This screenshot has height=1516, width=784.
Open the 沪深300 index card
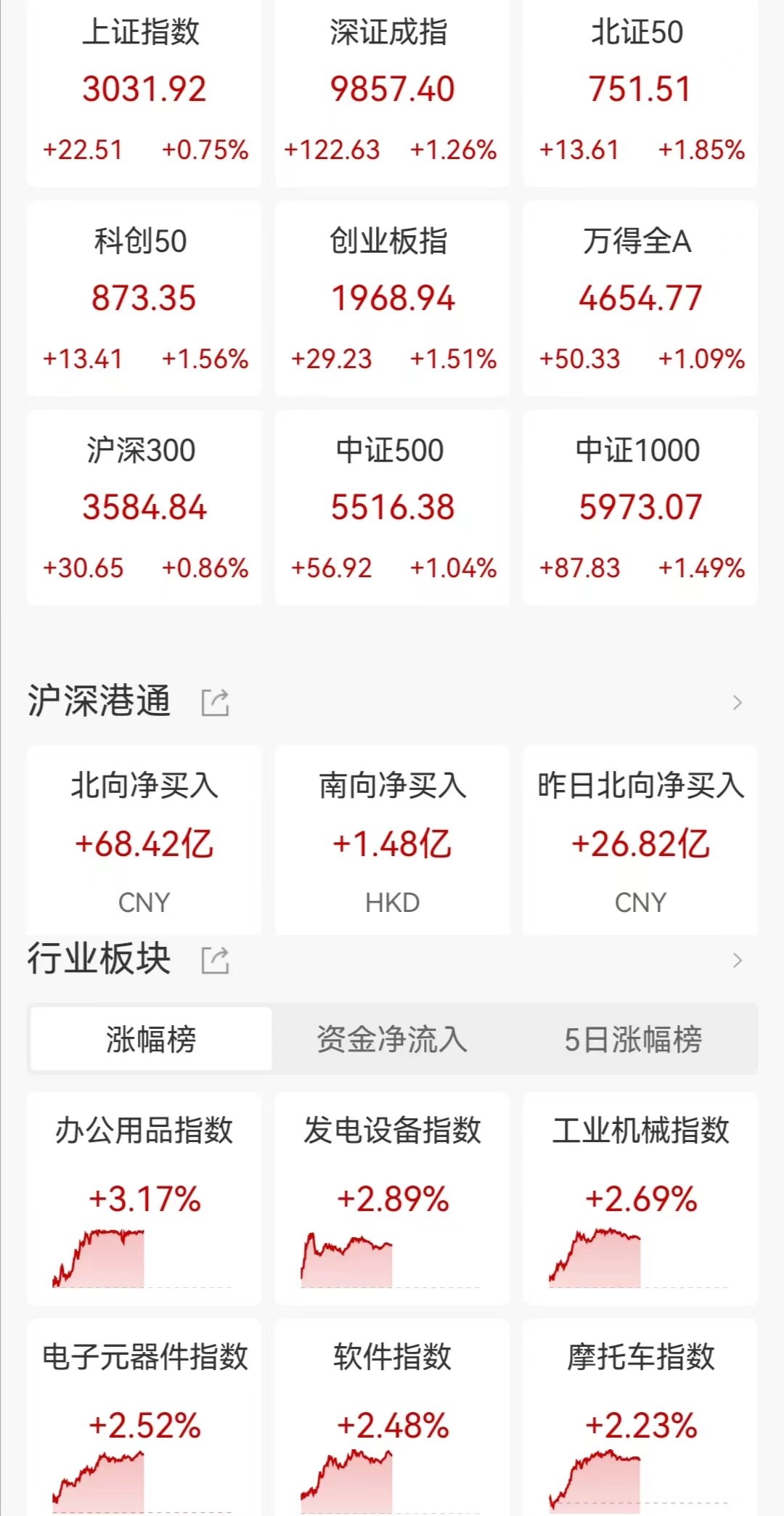[x=144, y=508]
